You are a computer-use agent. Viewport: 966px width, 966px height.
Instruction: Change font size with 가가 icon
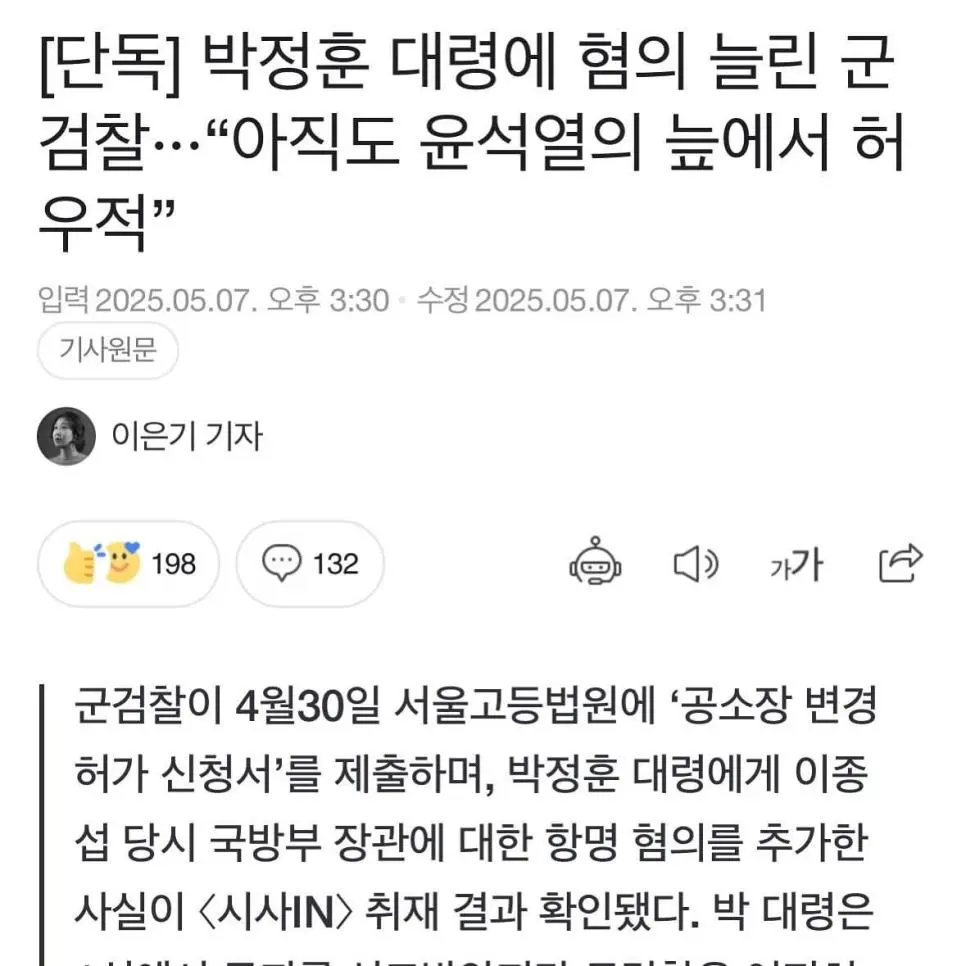796,565
